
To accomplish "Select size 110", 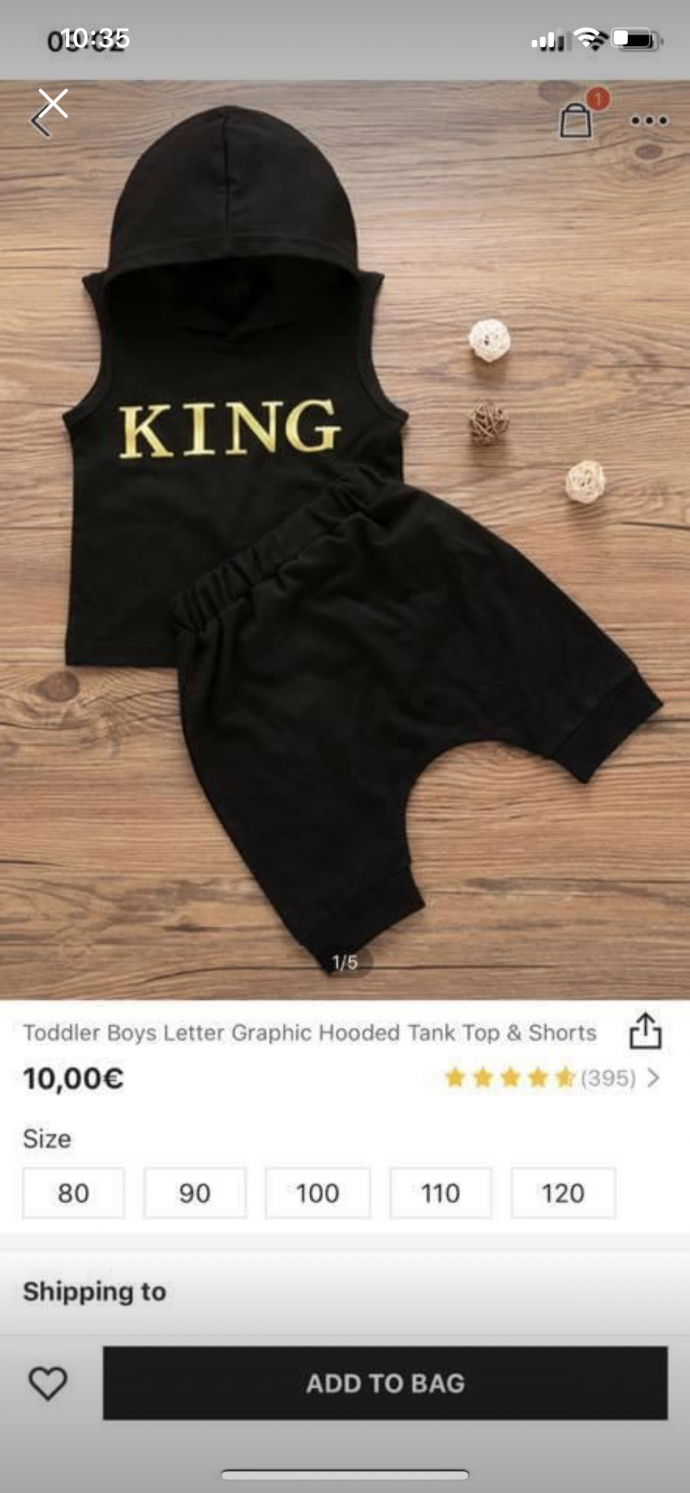I will tap(440, 1193).
